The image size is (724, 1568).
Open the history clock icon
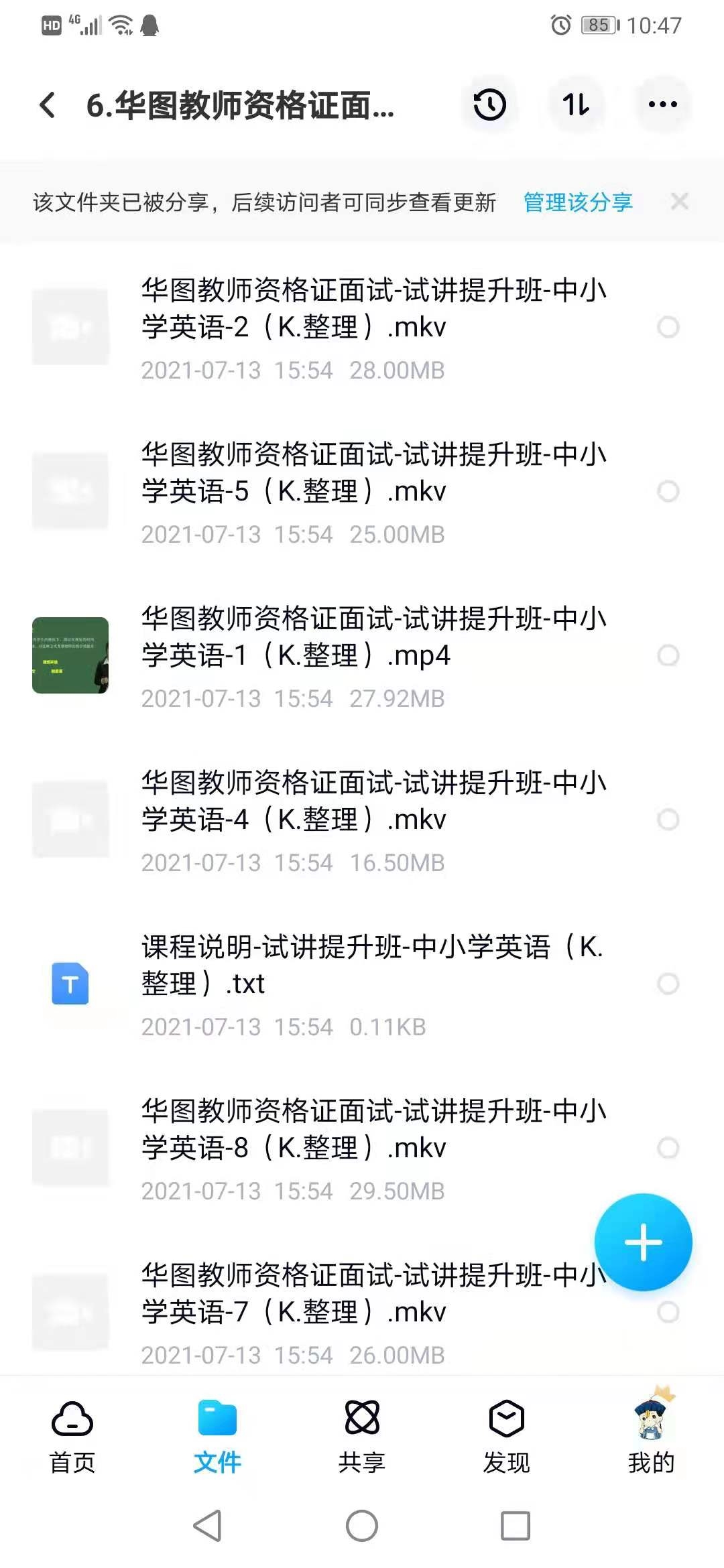[x=489, y=105]
